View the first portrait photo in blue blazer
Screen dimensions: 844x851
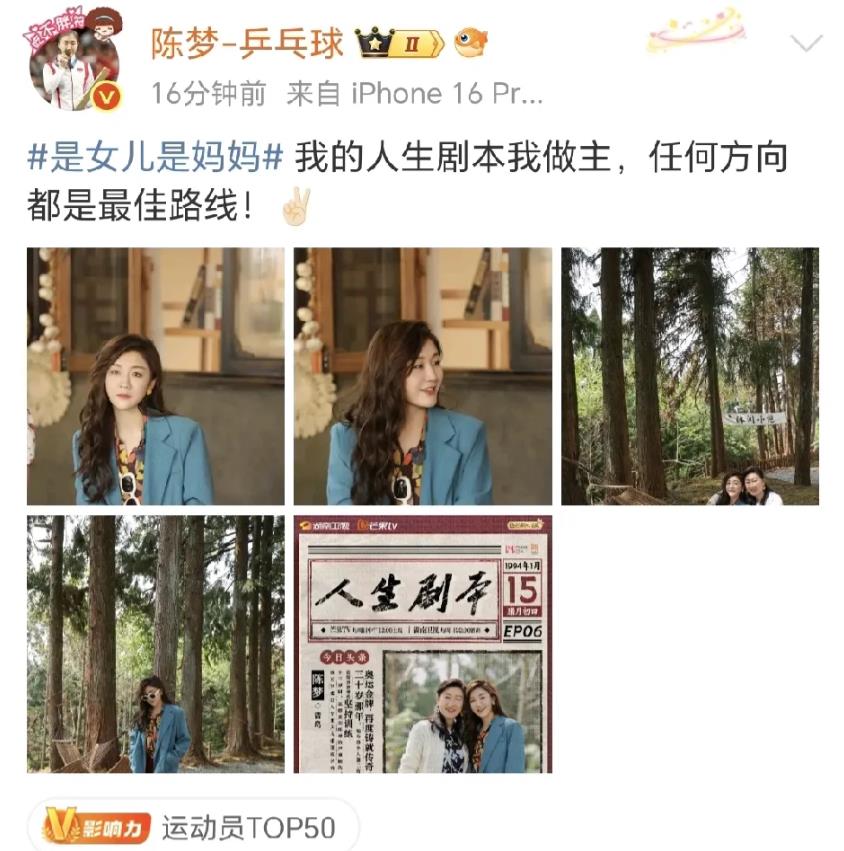pos(156,376)
